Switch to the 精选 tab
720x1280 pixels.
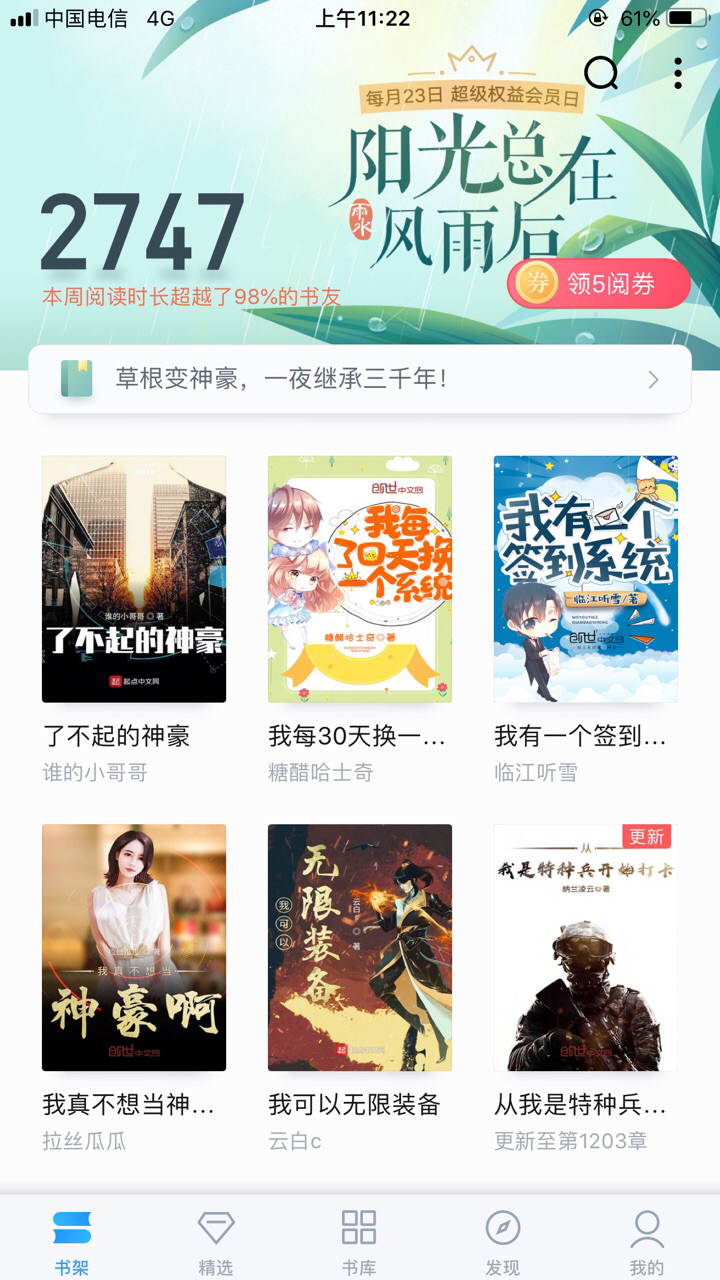216,1241
